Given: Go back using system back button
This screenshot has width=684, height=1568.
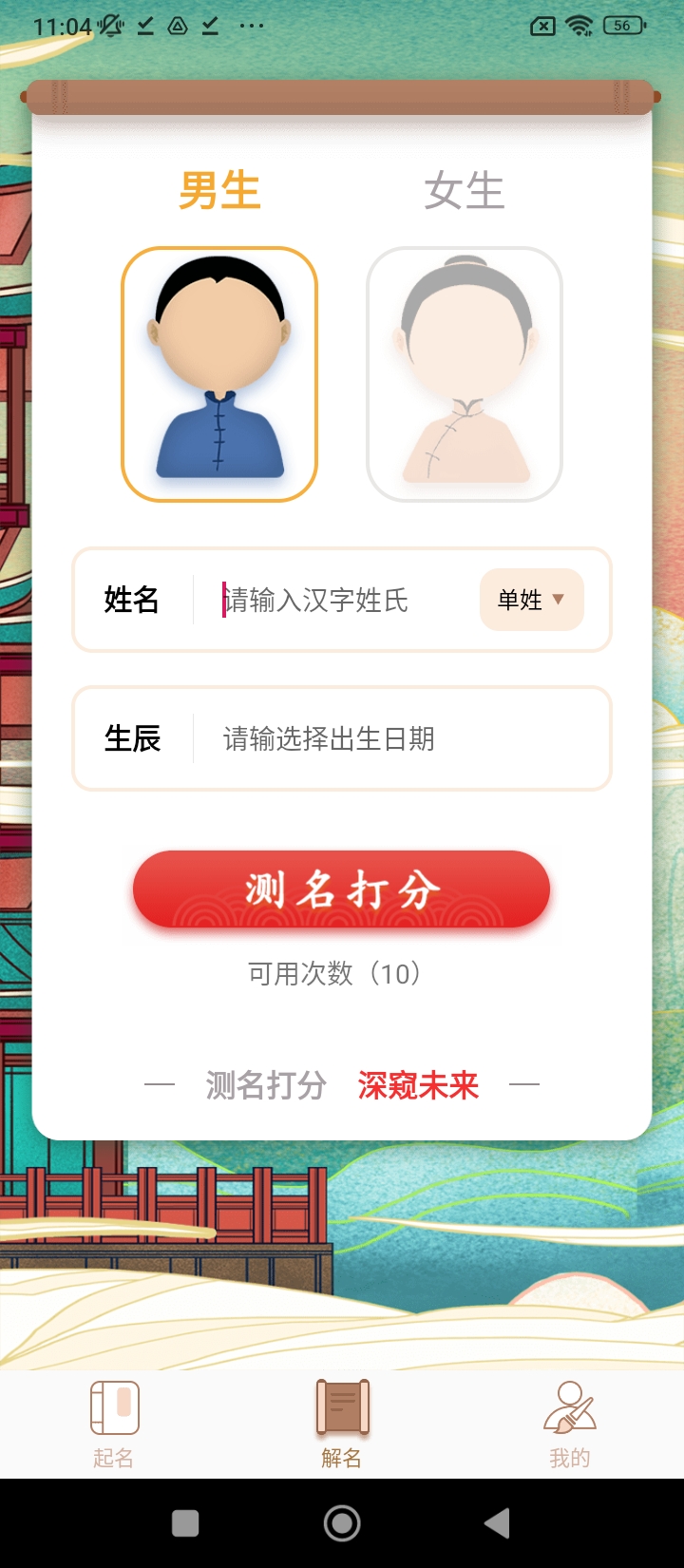Looking at the screenshot, I should coord(497,1523).
